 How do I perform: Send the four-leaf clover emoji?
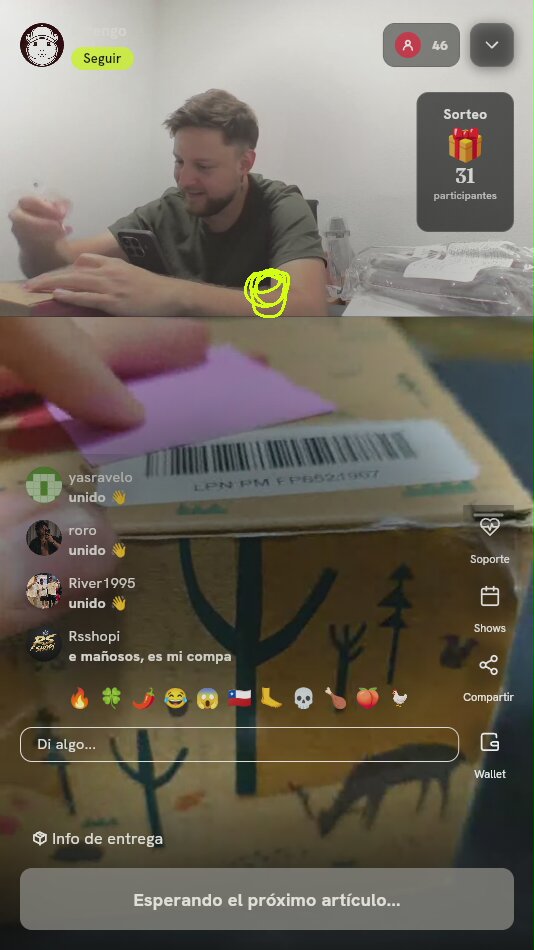112,698
